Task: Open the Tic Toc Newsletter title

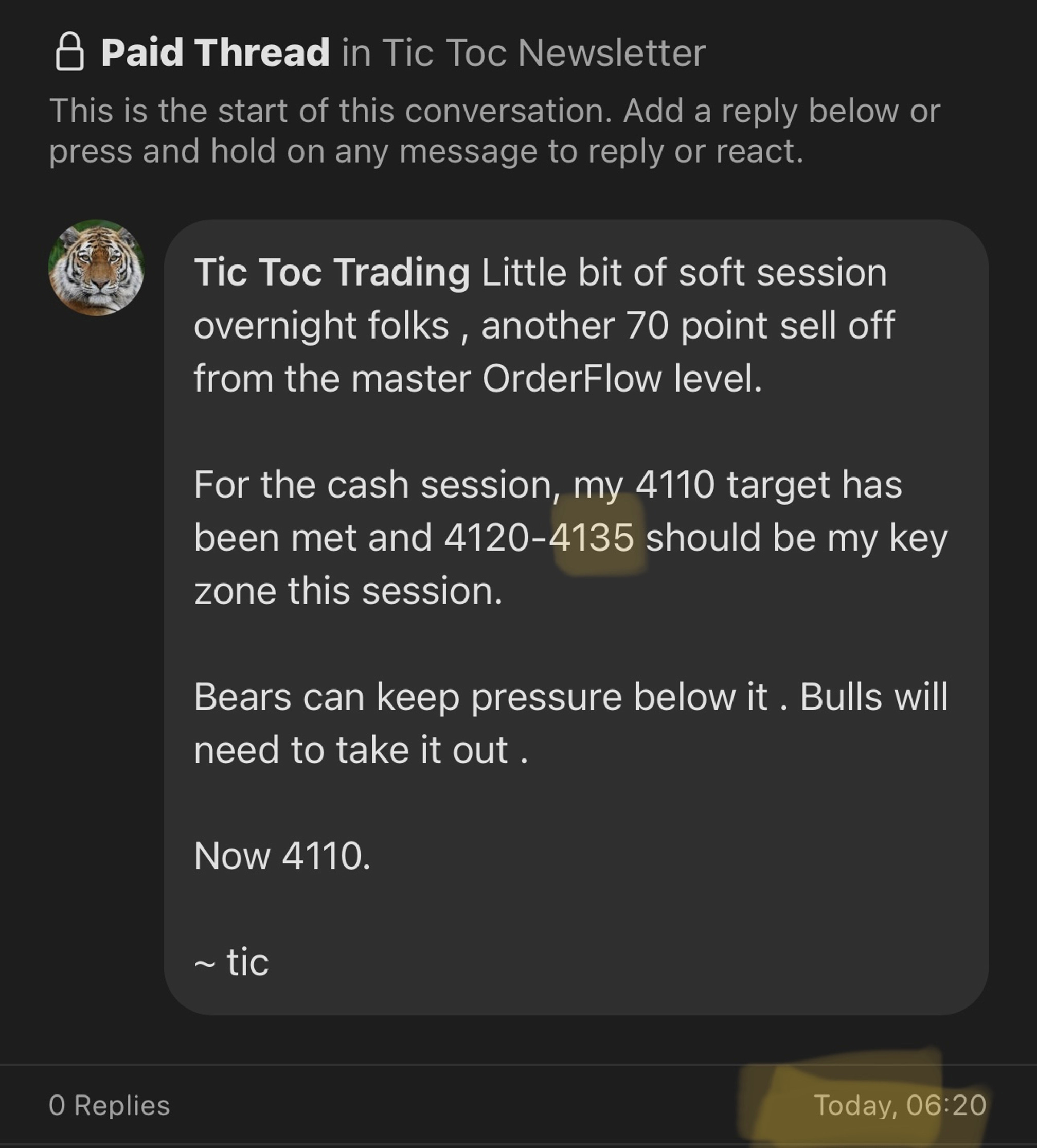Action: click(x=541, y=53)
